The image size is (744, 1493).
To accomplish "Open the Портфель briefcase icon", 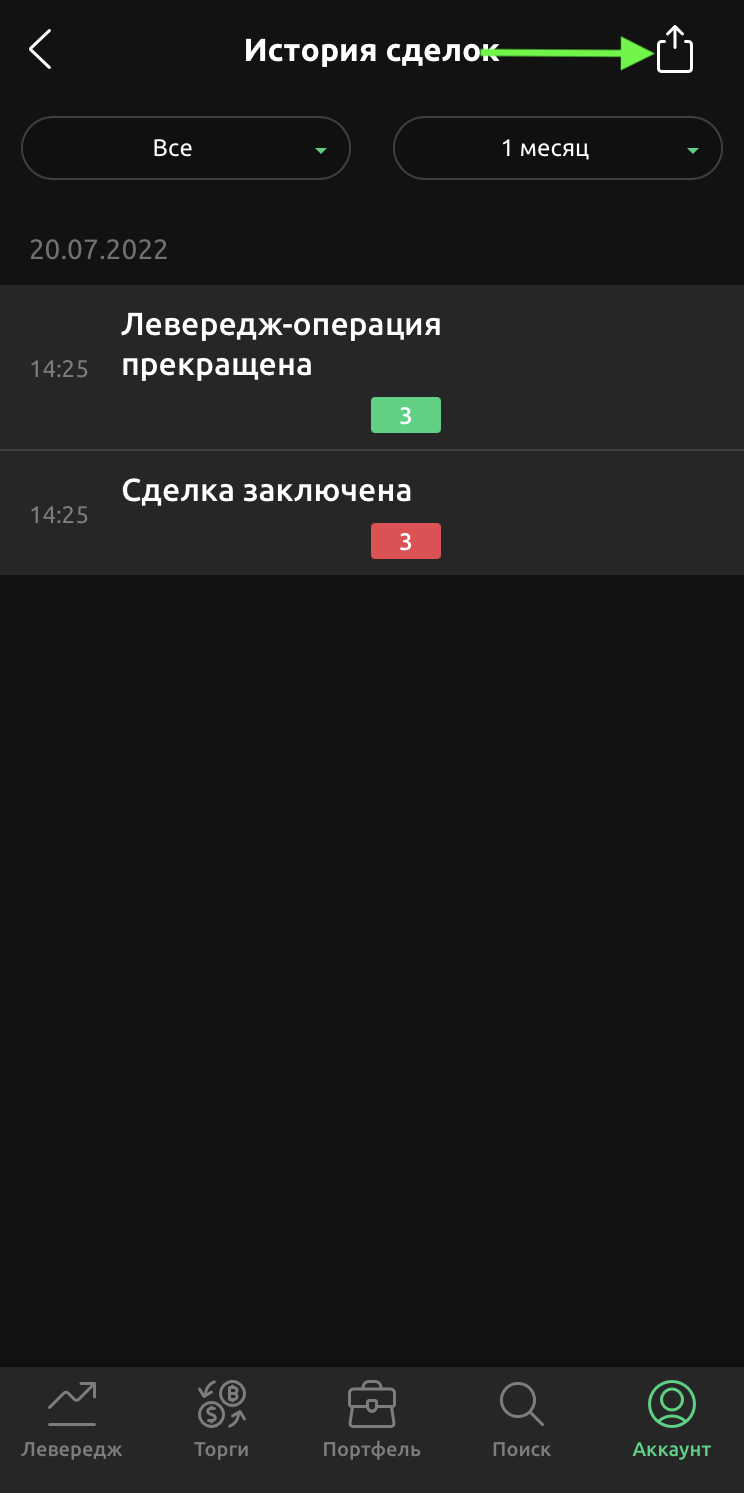I will pyautogui.click(x=371, y=1403).
